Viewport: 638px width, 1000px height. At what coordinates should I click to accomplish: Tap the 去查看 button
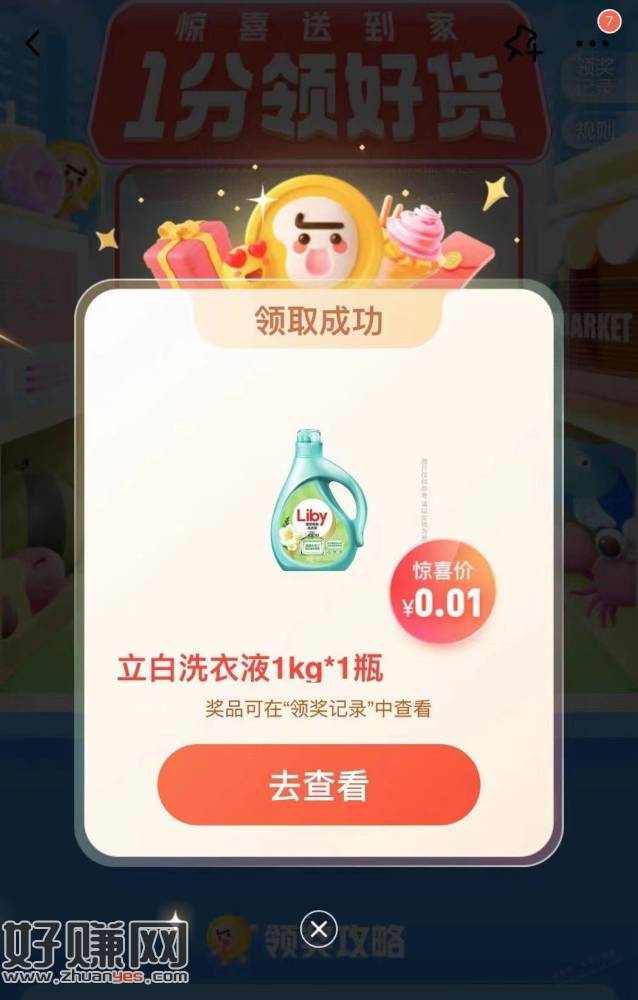pos(319,786)
